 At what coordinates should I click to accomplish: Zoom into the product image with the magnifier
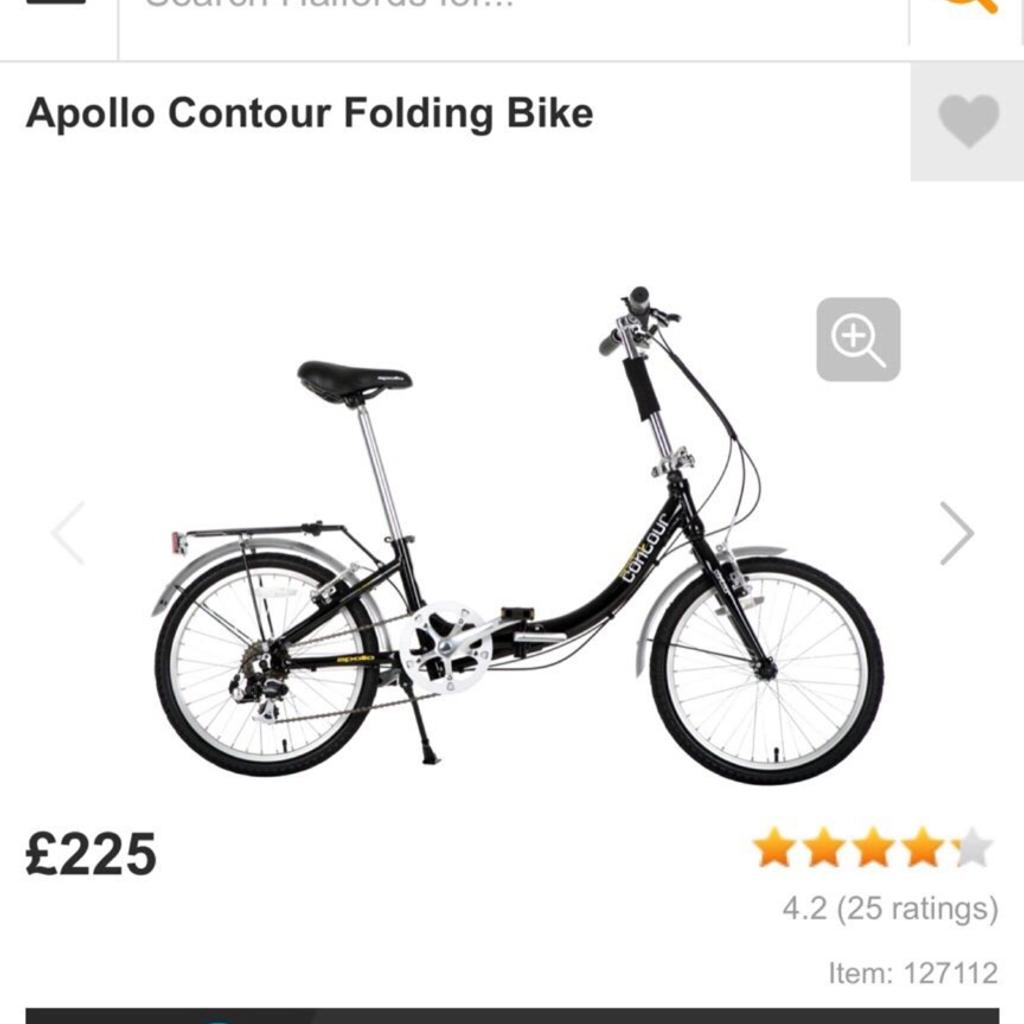click(x=858, y=339)
